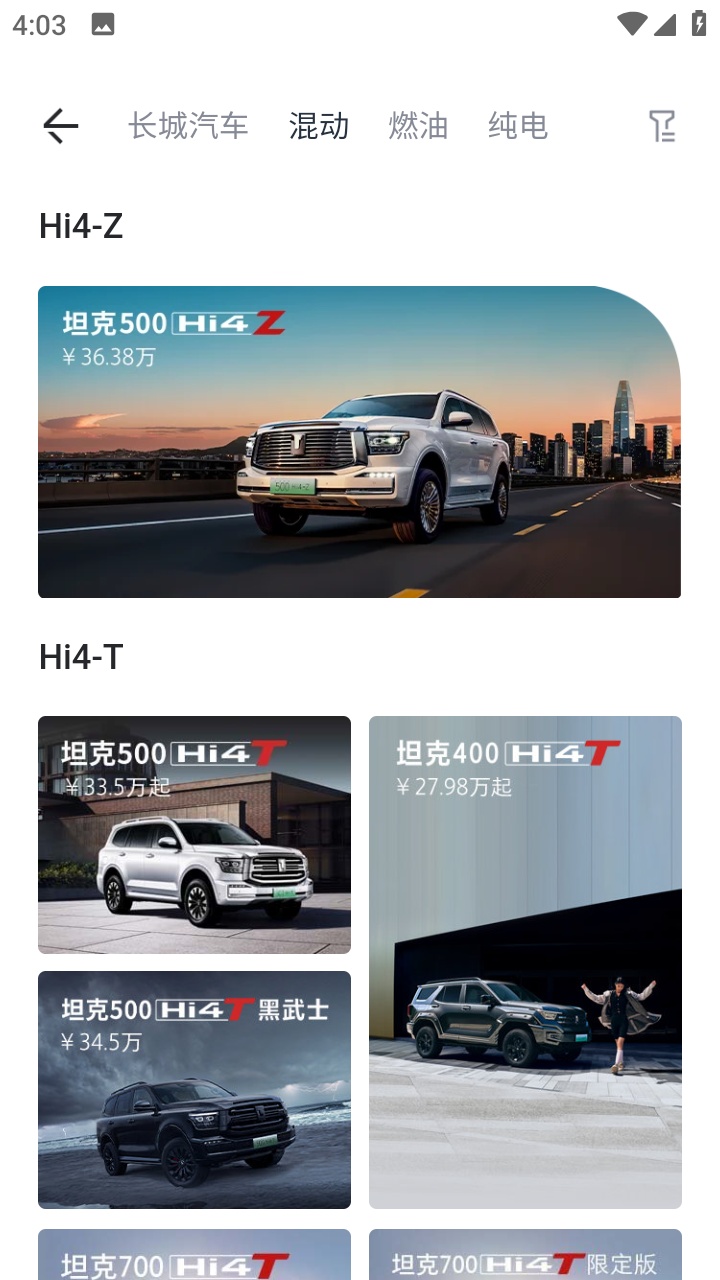Switch to the 燃油 tab
720x1280 pixels.
pyautogui.click(x=418, y=126)
